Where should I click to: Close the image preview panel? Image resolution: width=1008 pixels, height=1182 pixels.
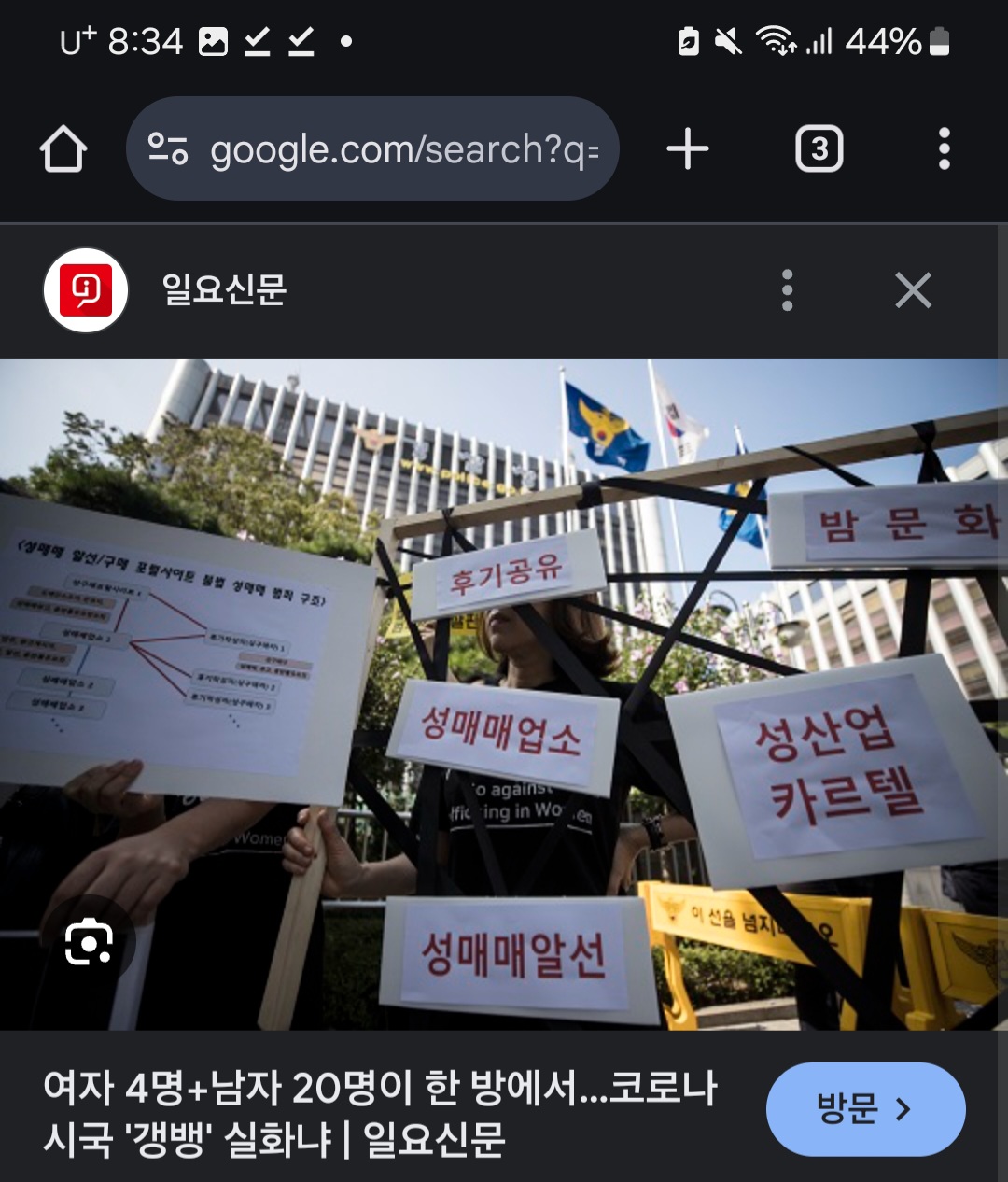click(x=913, y=290)
